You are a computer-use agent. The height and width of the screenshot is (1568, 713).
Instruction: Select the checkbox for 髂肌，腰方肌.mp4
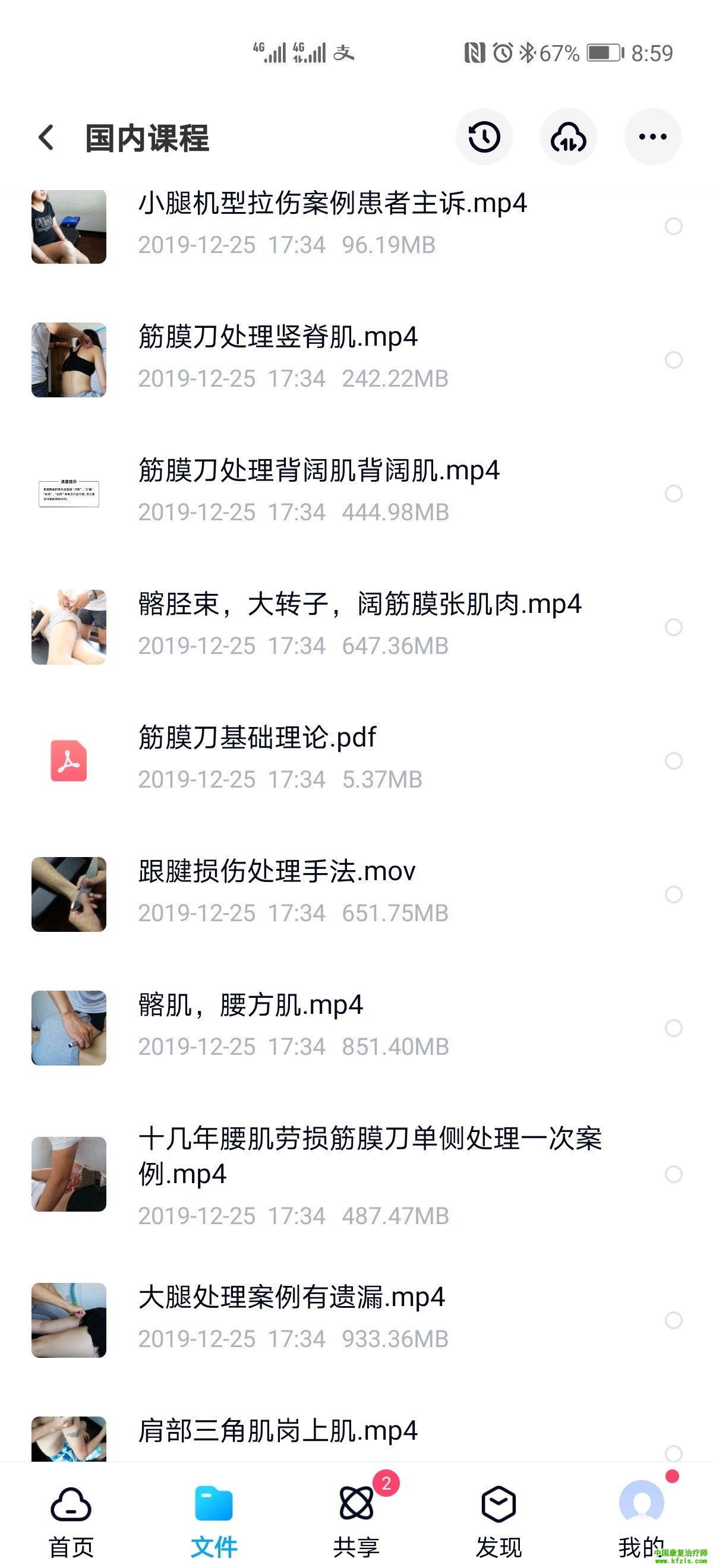673,1028
